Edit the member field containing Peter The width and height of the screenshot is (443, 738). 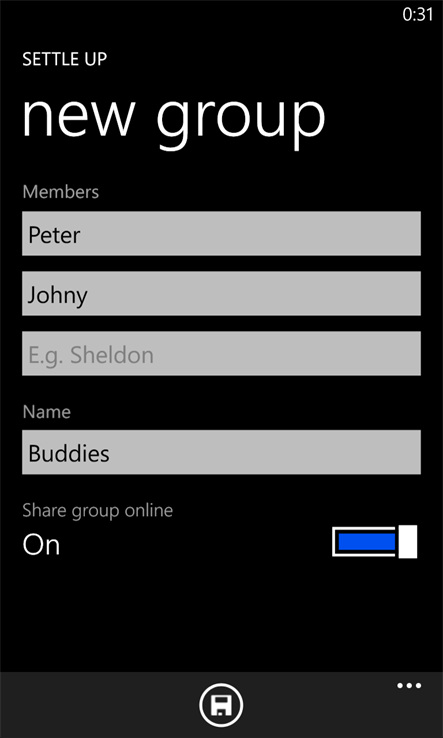coord(221,233)
